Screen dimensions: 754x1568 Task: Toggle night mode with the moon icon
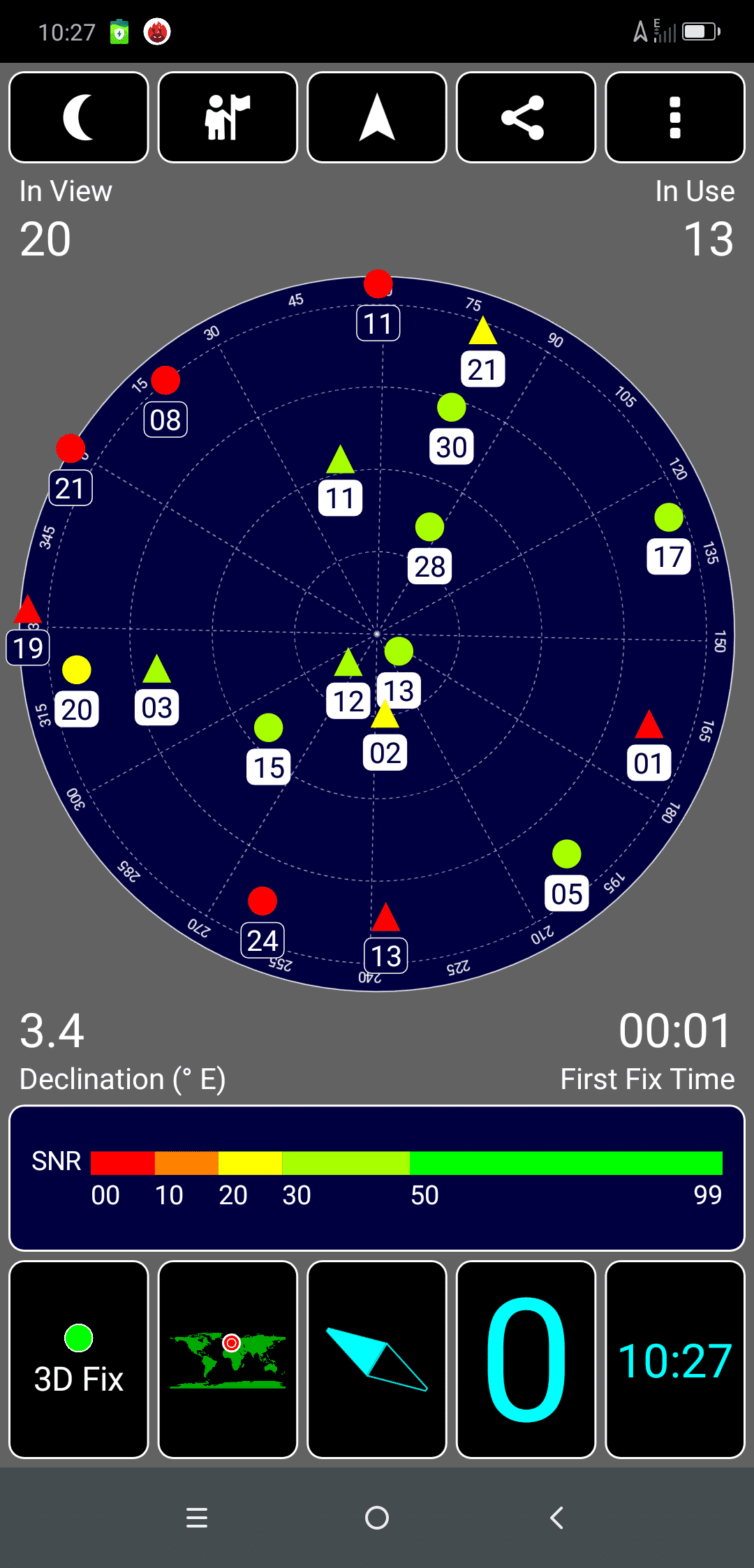click(x=79, y=117)
